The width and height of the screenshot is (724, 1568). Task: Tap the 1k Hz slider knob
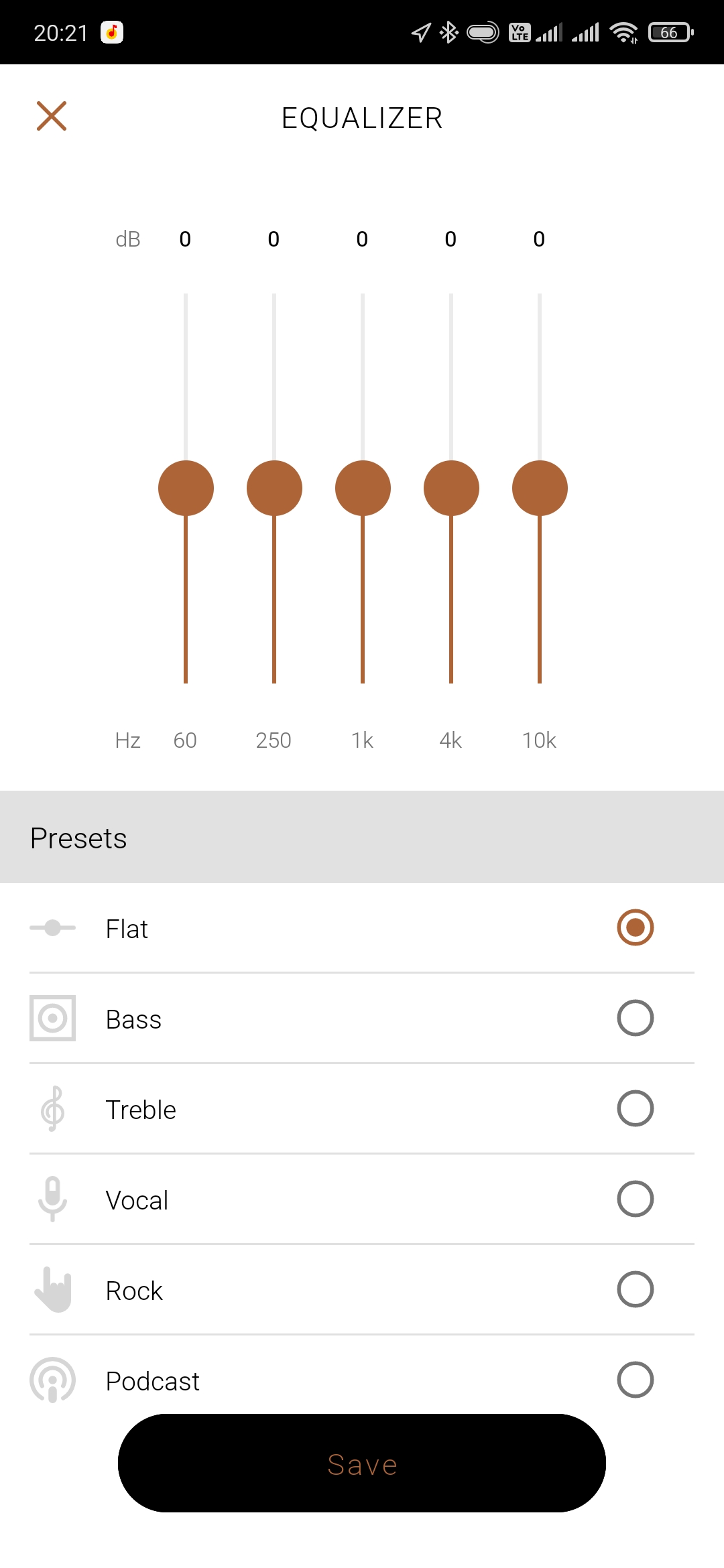(x=363, y=488)
